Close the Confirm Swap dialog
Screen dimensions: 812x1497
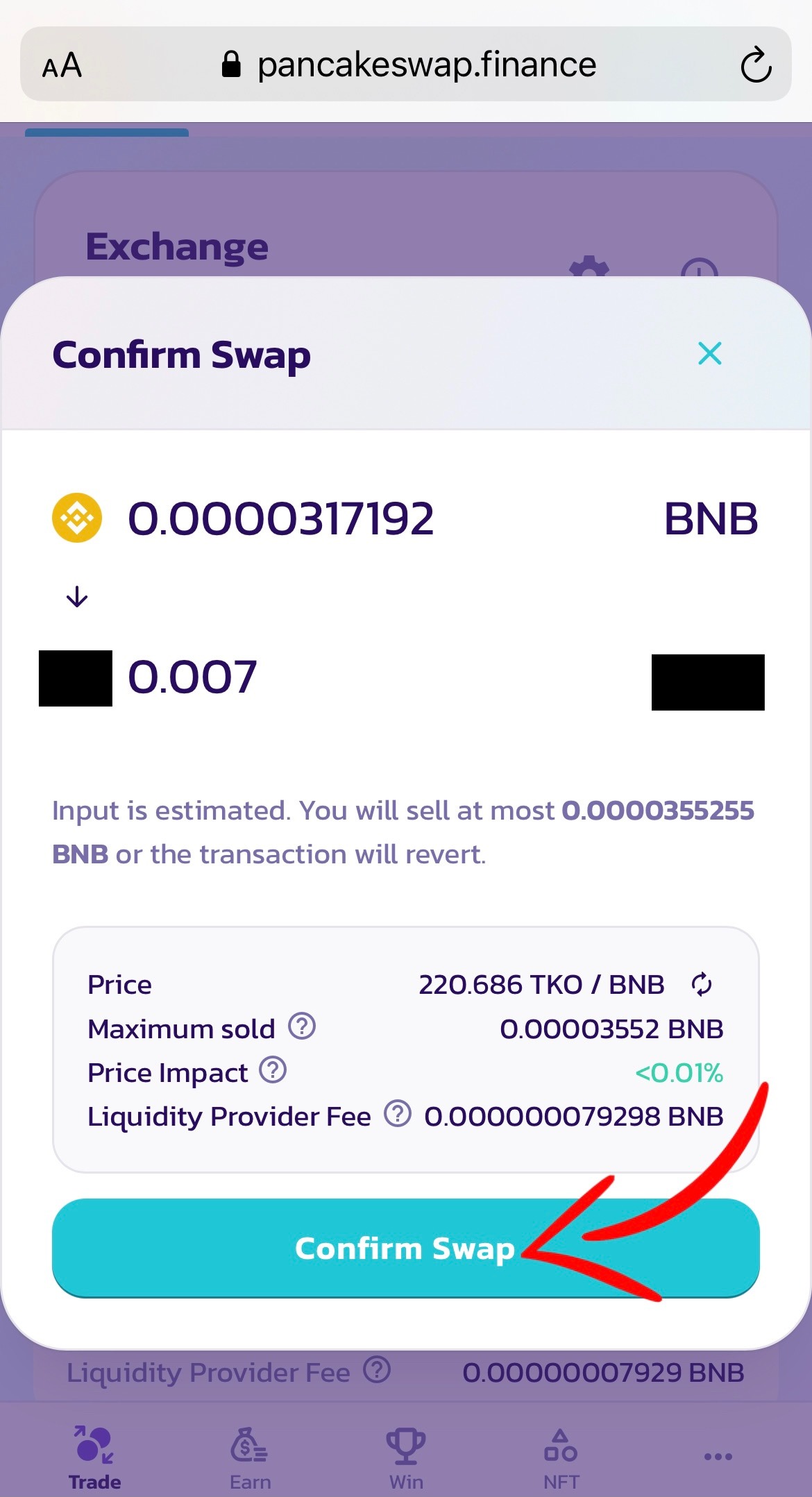click(x=709, y=353)
